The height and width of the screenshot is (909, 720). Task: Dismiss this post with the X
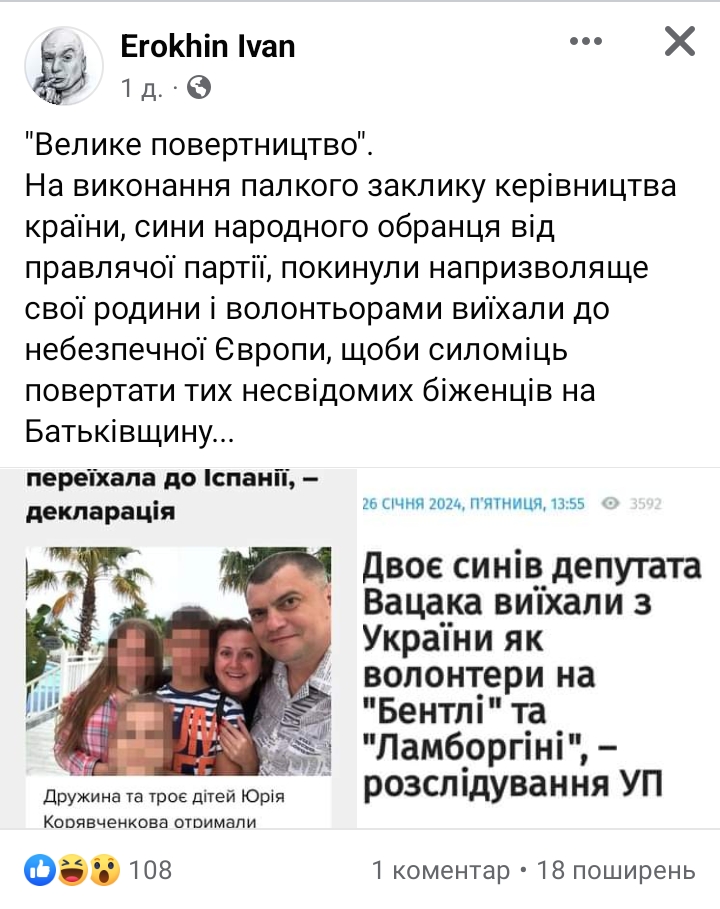pos(680,42)
